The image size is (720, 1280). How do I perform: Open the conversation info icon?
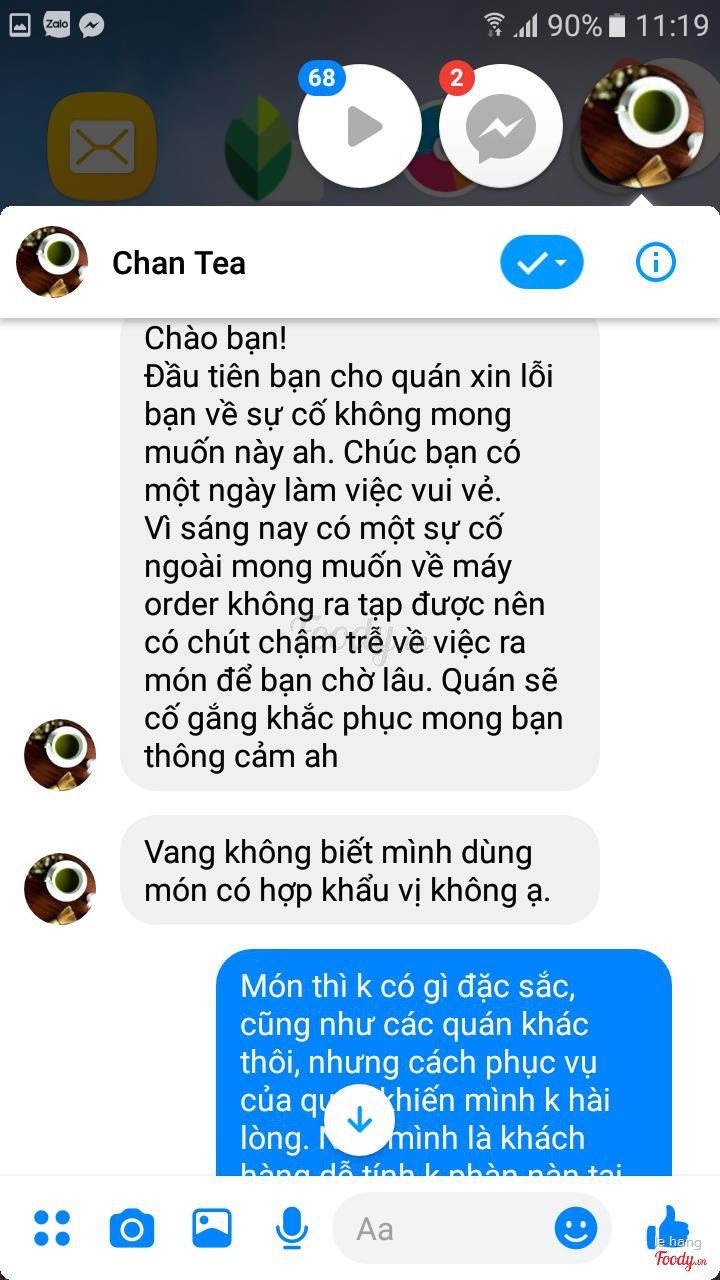[x=656, y=262]
